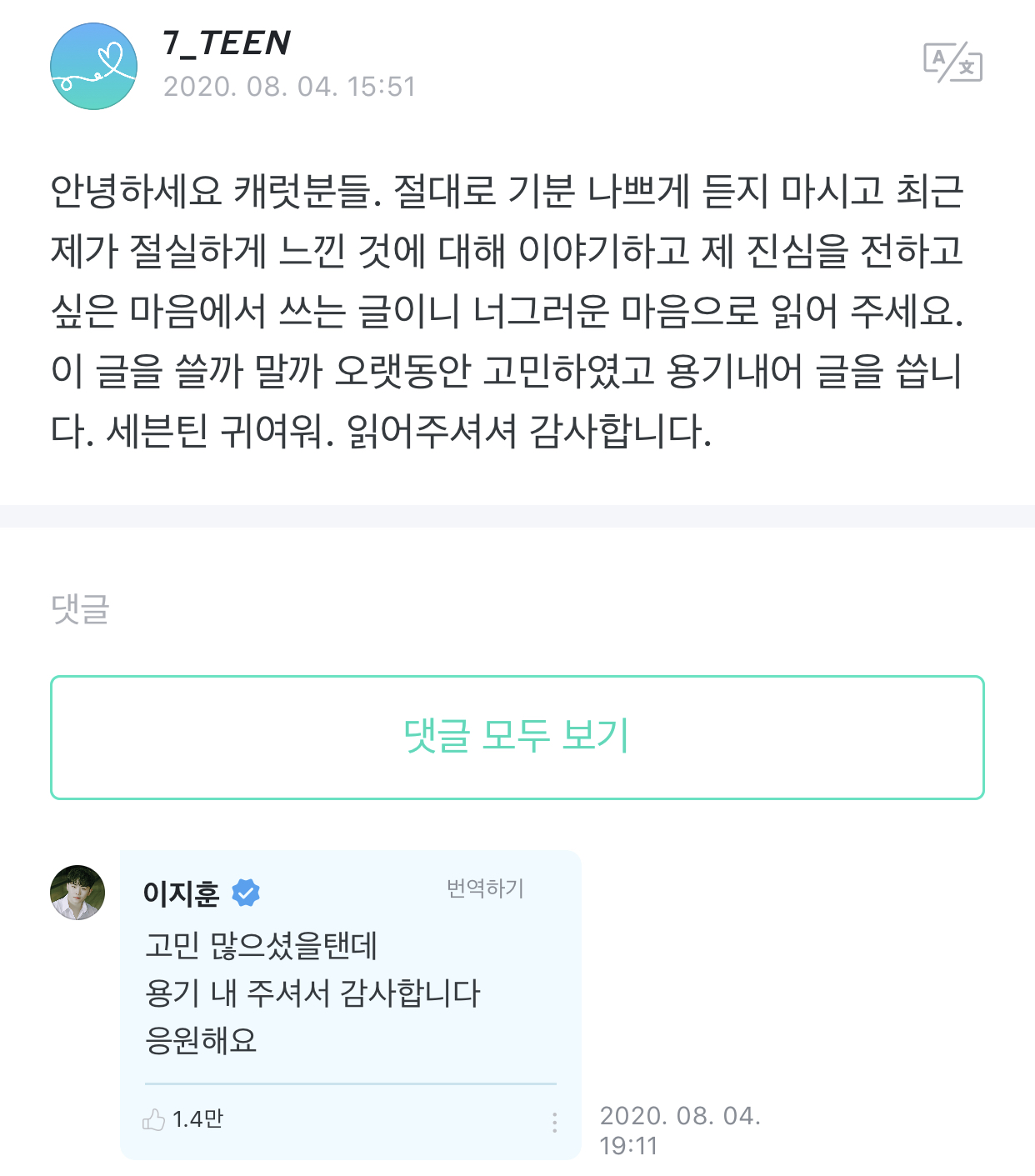Unlike the comment by pressing the thumbs-up

point(155,1118)
